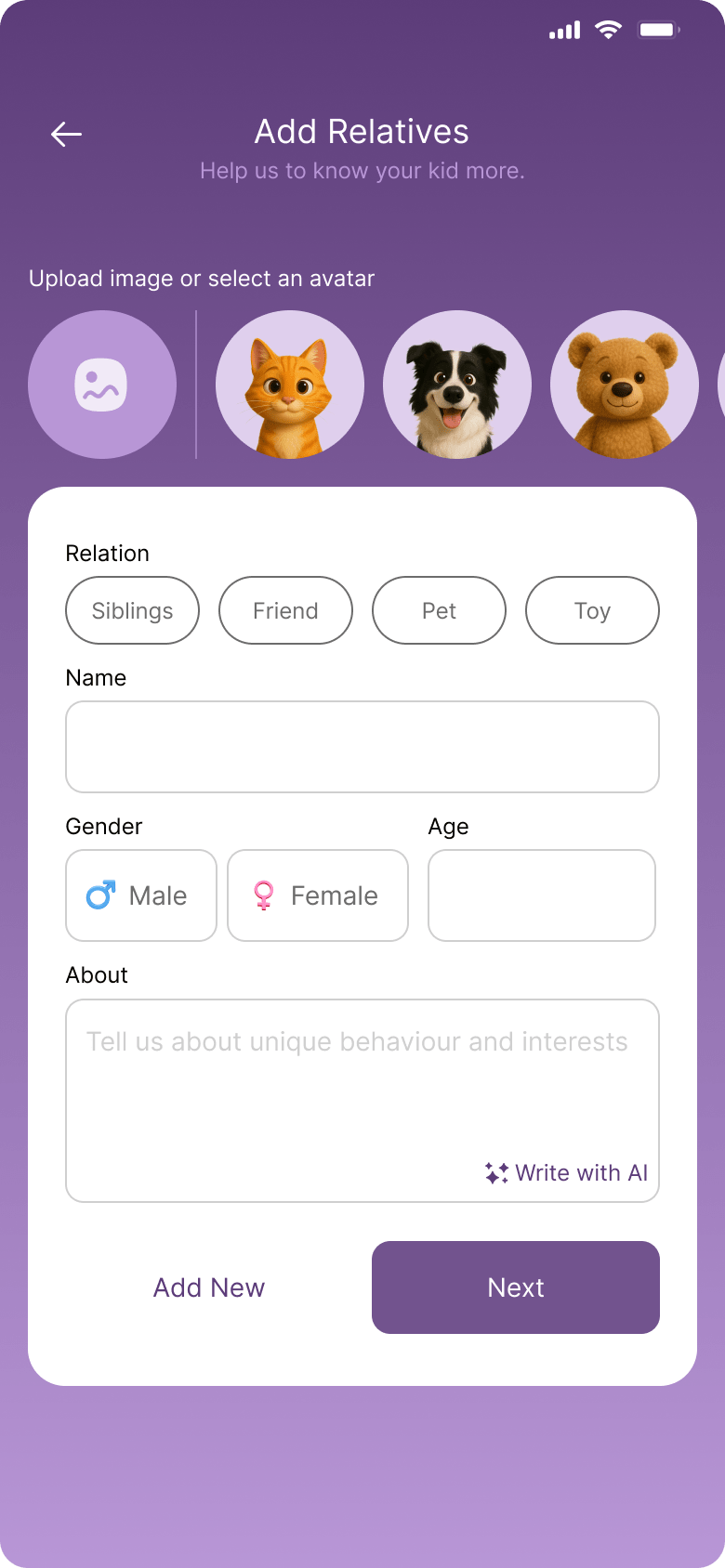Select the orange cat avatar
This screenshot has height=1568, width=725.
(290, 385)
